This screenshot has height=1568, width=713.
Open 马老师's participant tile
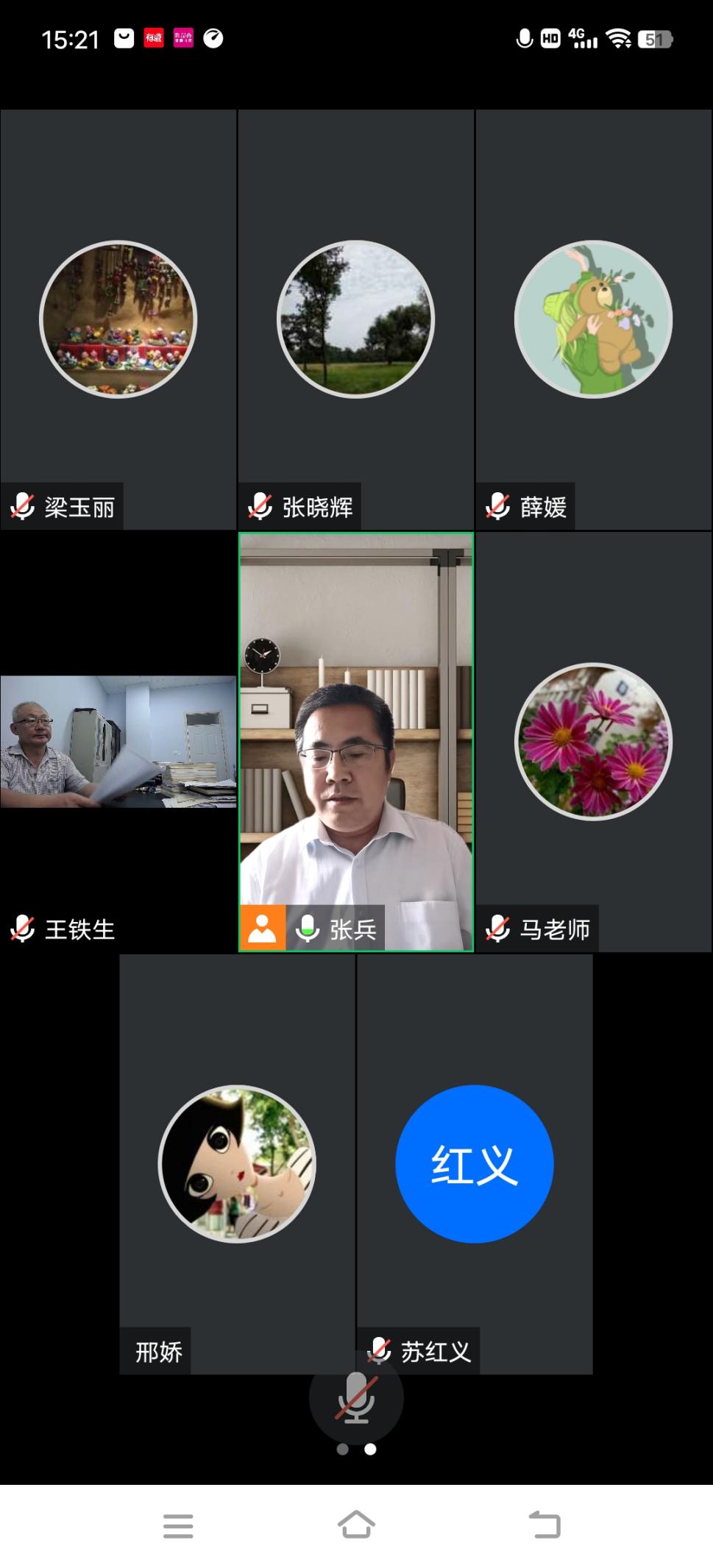click(593, 742)
